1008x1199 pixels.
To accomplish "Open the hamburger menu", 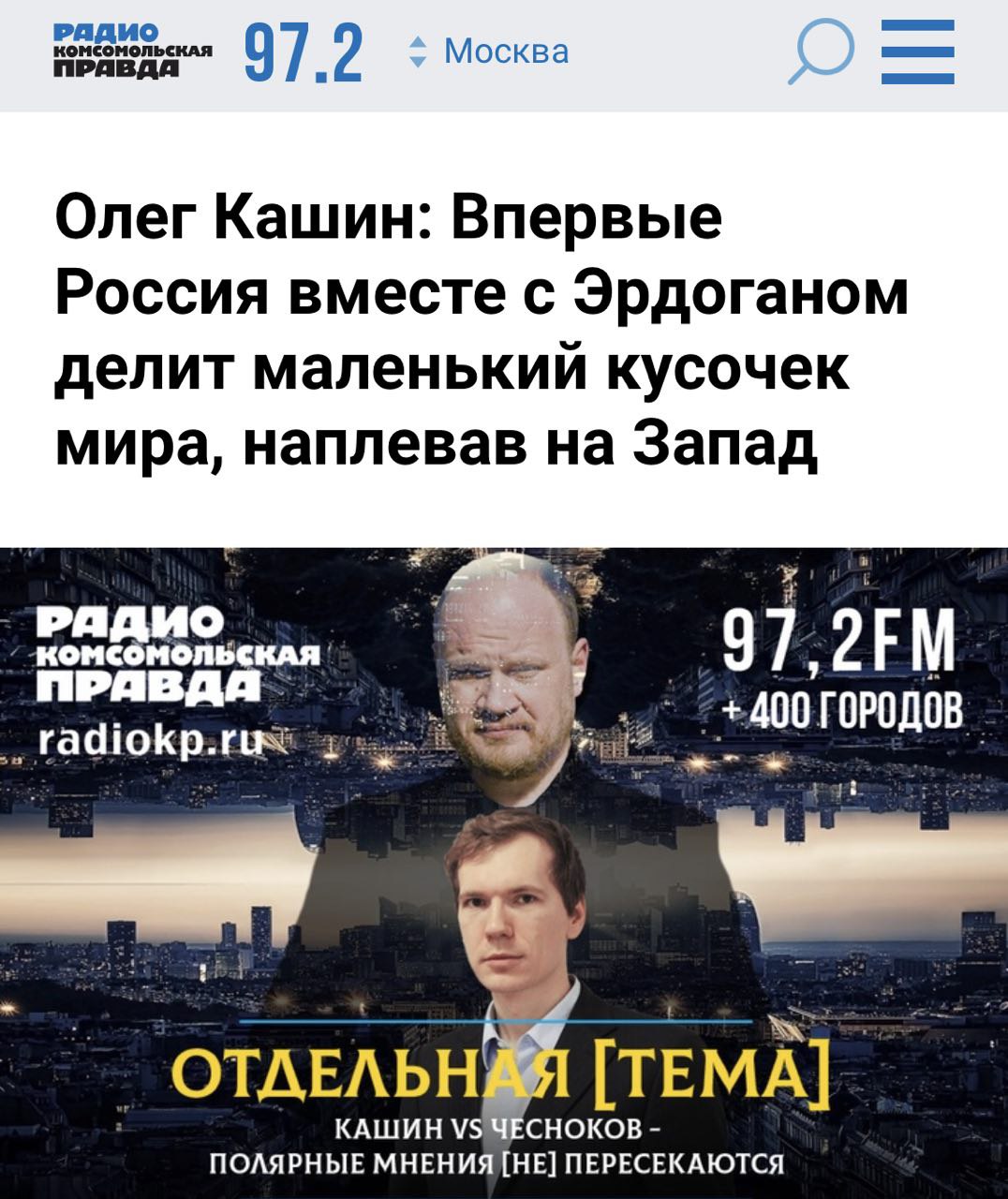I will point(917,52).
